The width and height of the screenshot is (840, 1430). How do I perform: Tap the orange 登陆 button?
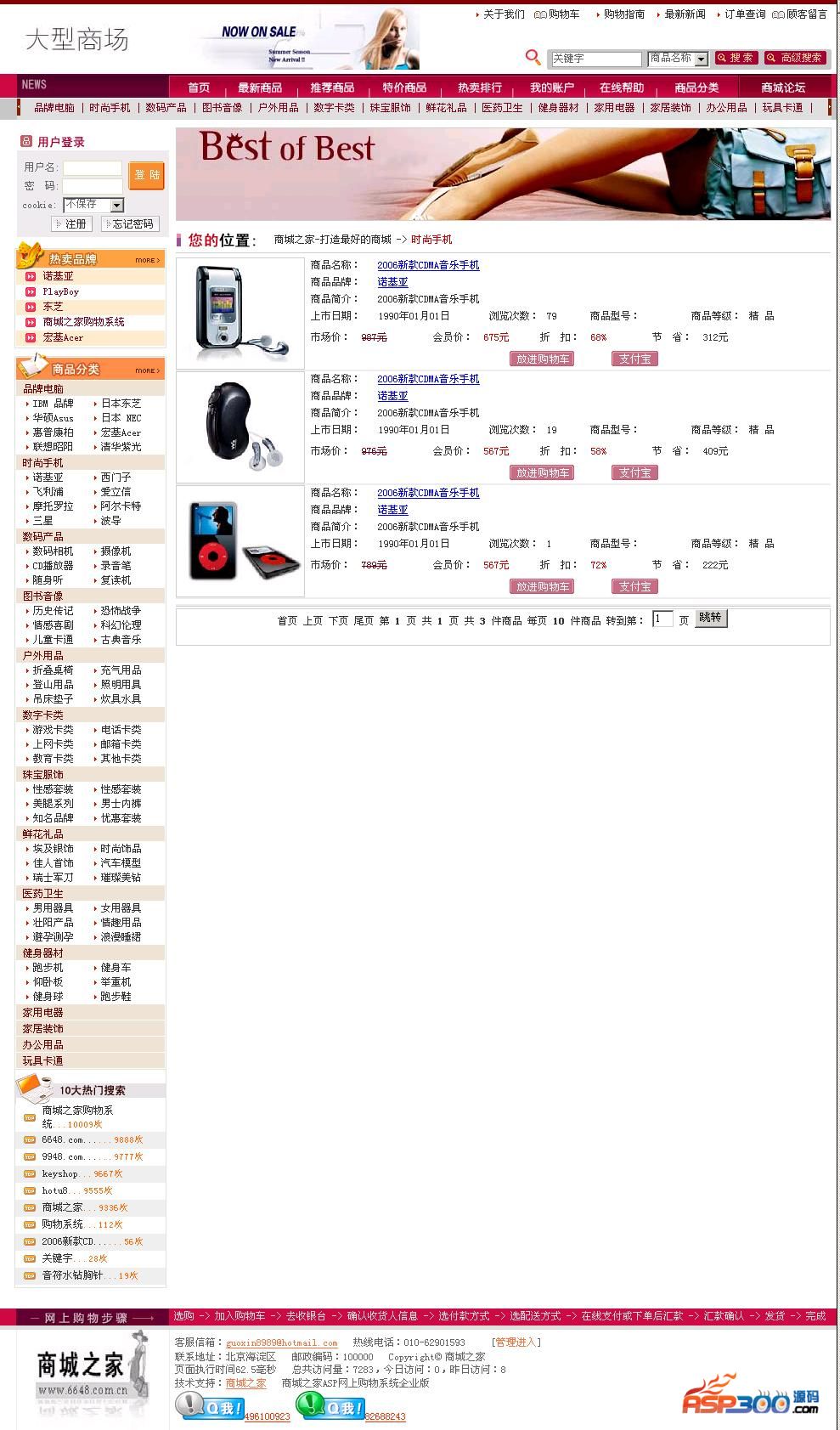pos(146,175)
